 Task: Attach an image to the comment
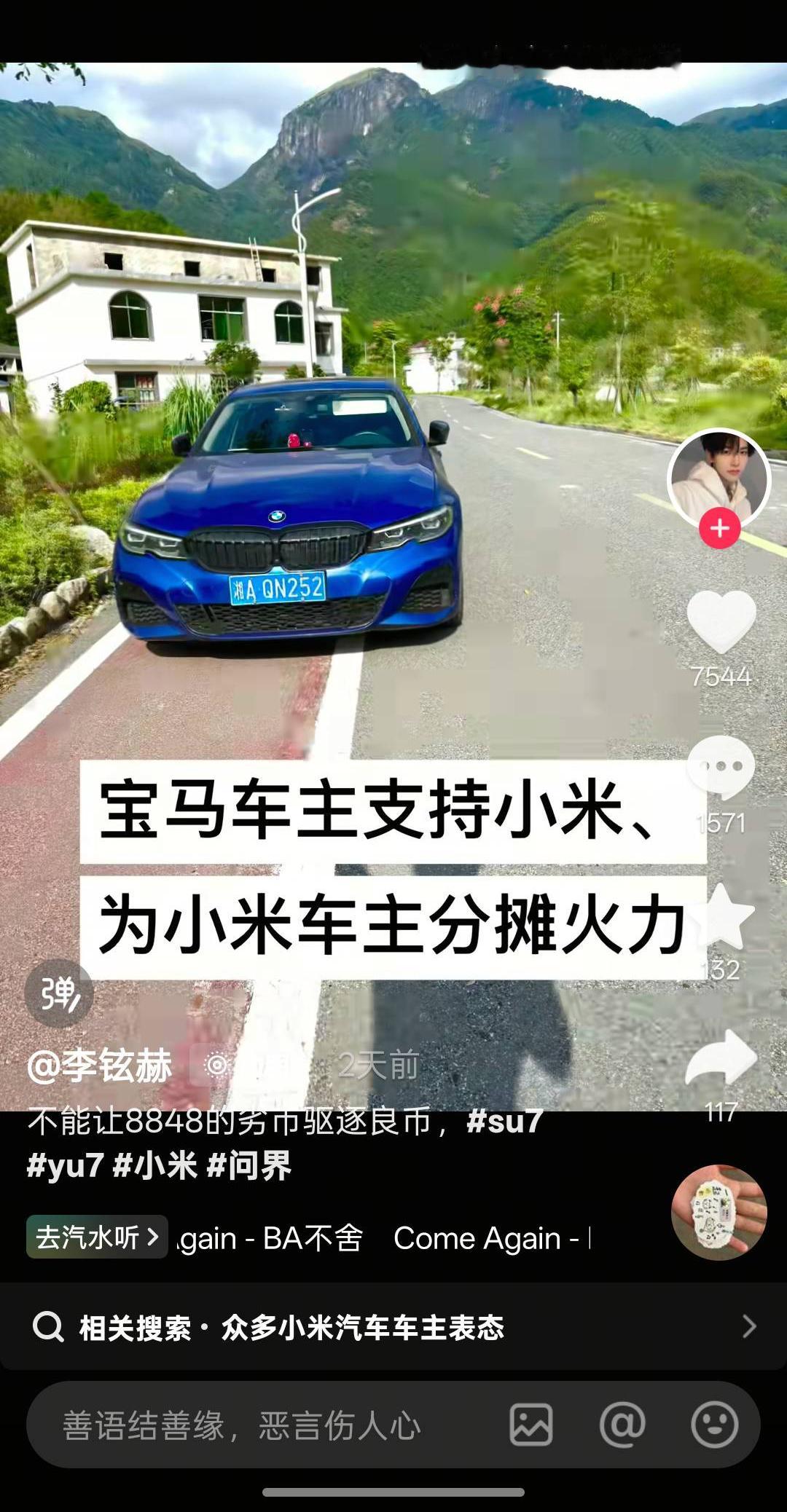pyautogui.click(x=530, y=1425)
